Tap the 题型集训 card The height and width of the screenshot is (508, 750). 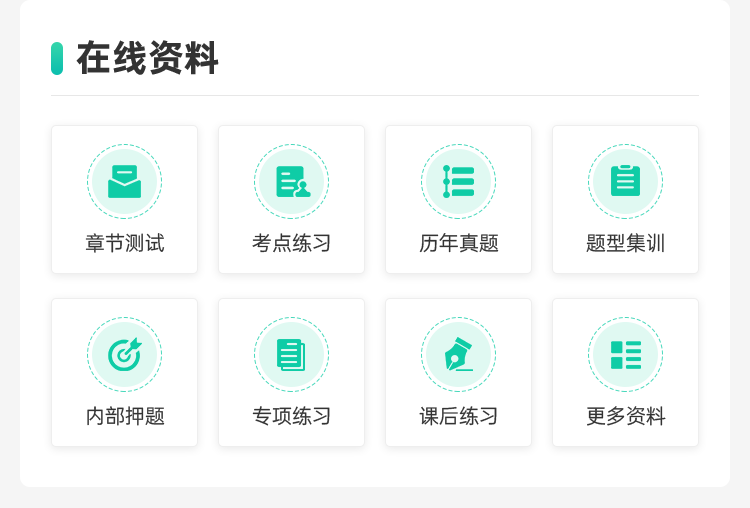625,199
